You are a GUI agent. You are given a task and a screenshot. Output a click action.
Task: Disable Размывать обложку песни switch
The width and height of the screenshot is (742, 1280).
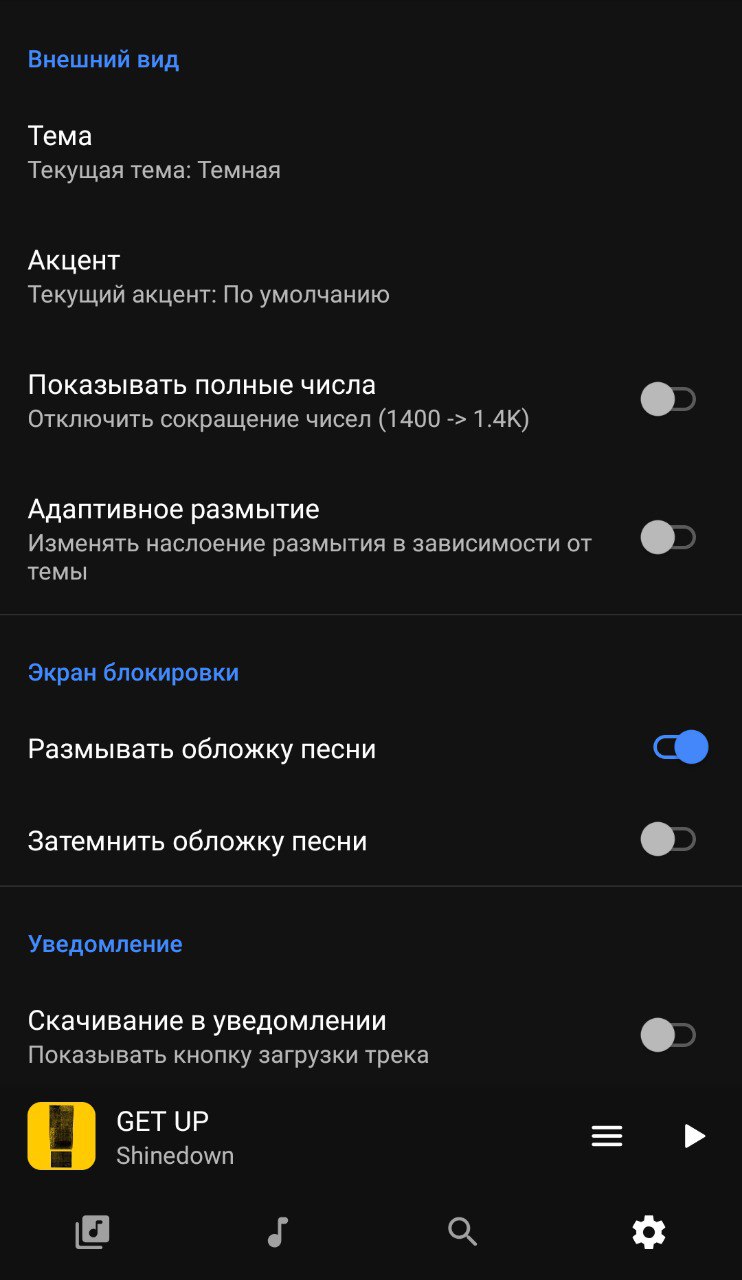tap(681, 748)
